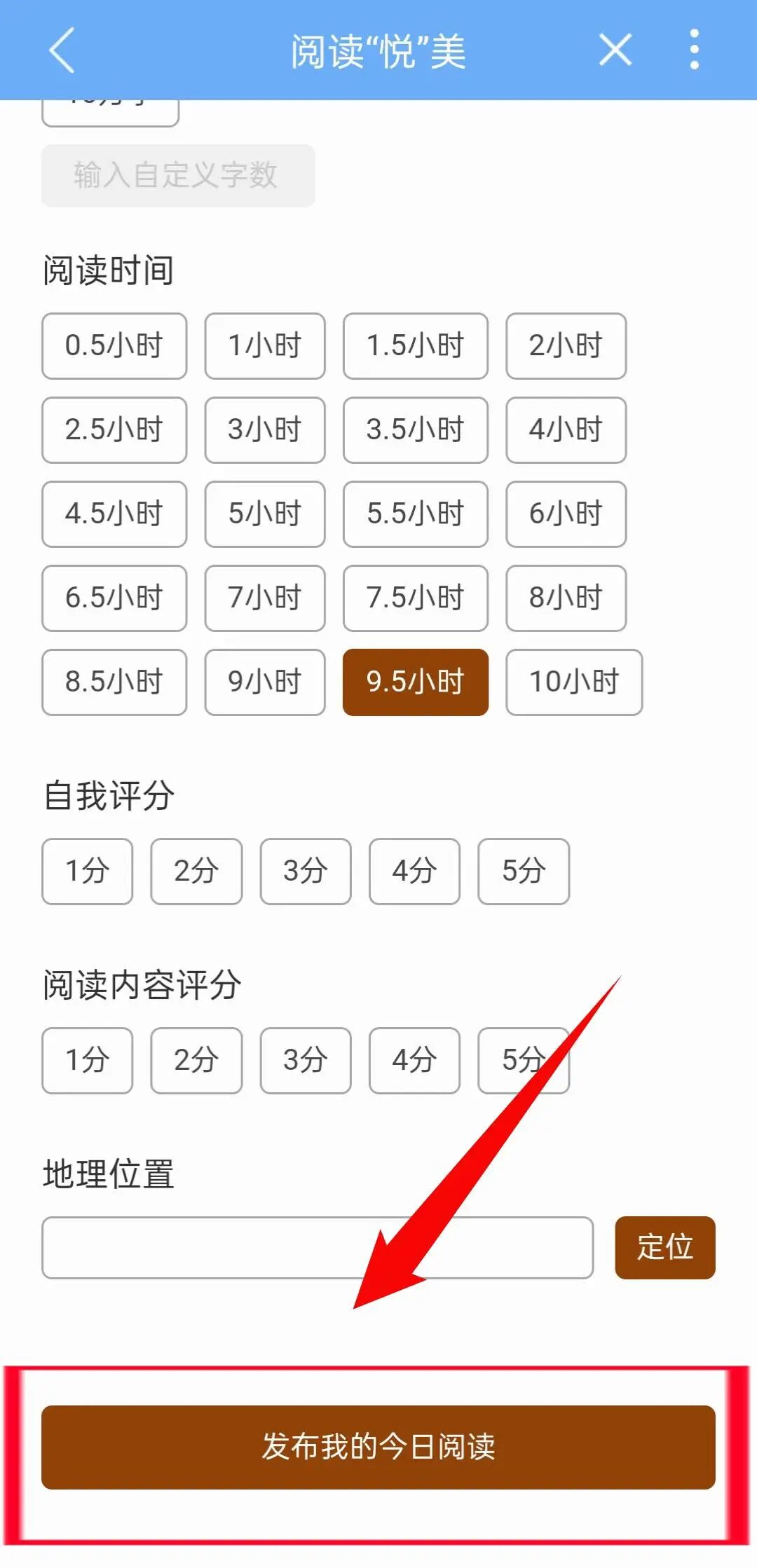
Task: Give 1分 under 自我评分
Action: pos(87,872)
